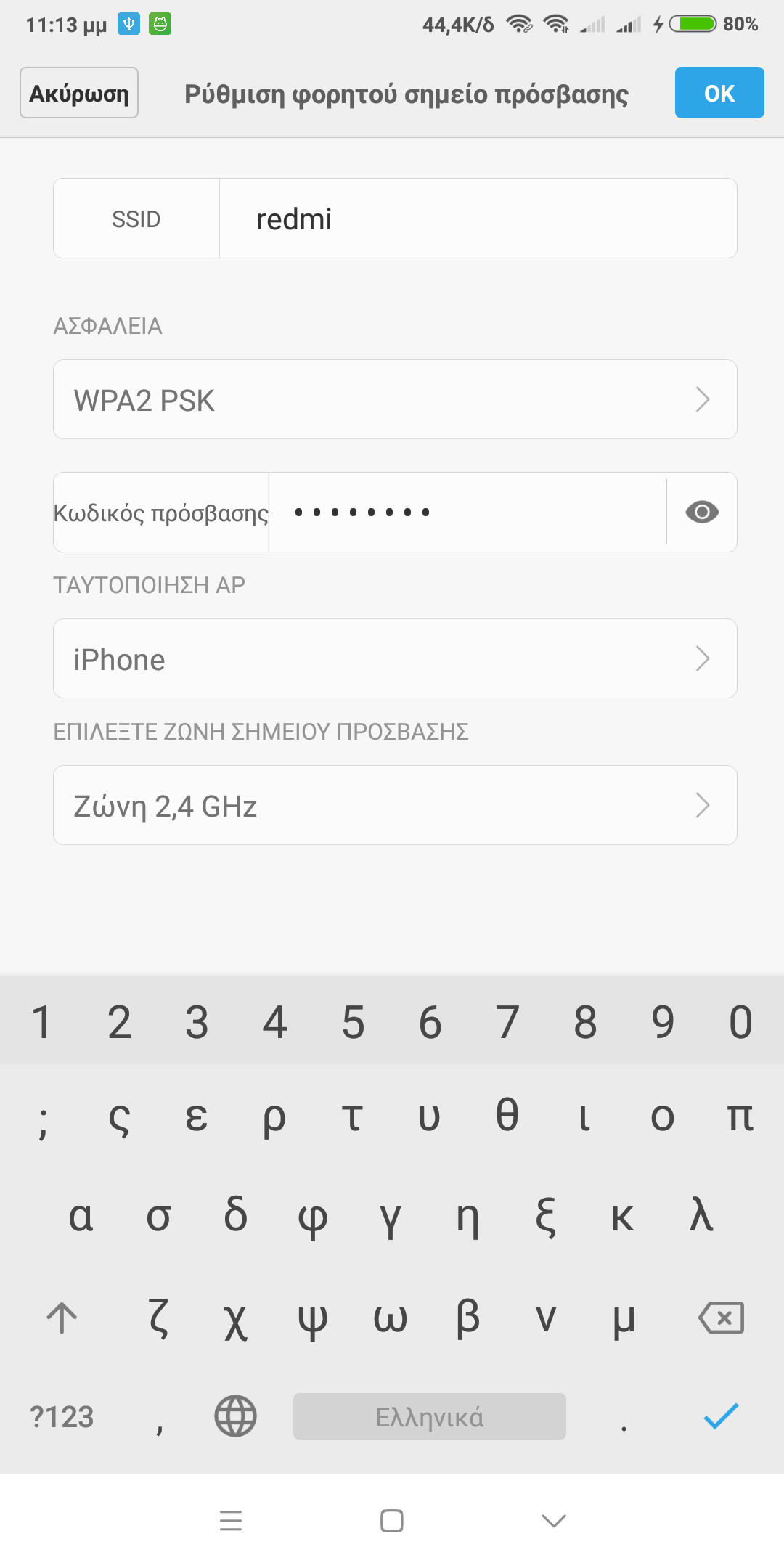The width and height of the screenshot is (784, 1568).
Task: Edit the SSID field showing redmi
Action: [x=478, y=219]
